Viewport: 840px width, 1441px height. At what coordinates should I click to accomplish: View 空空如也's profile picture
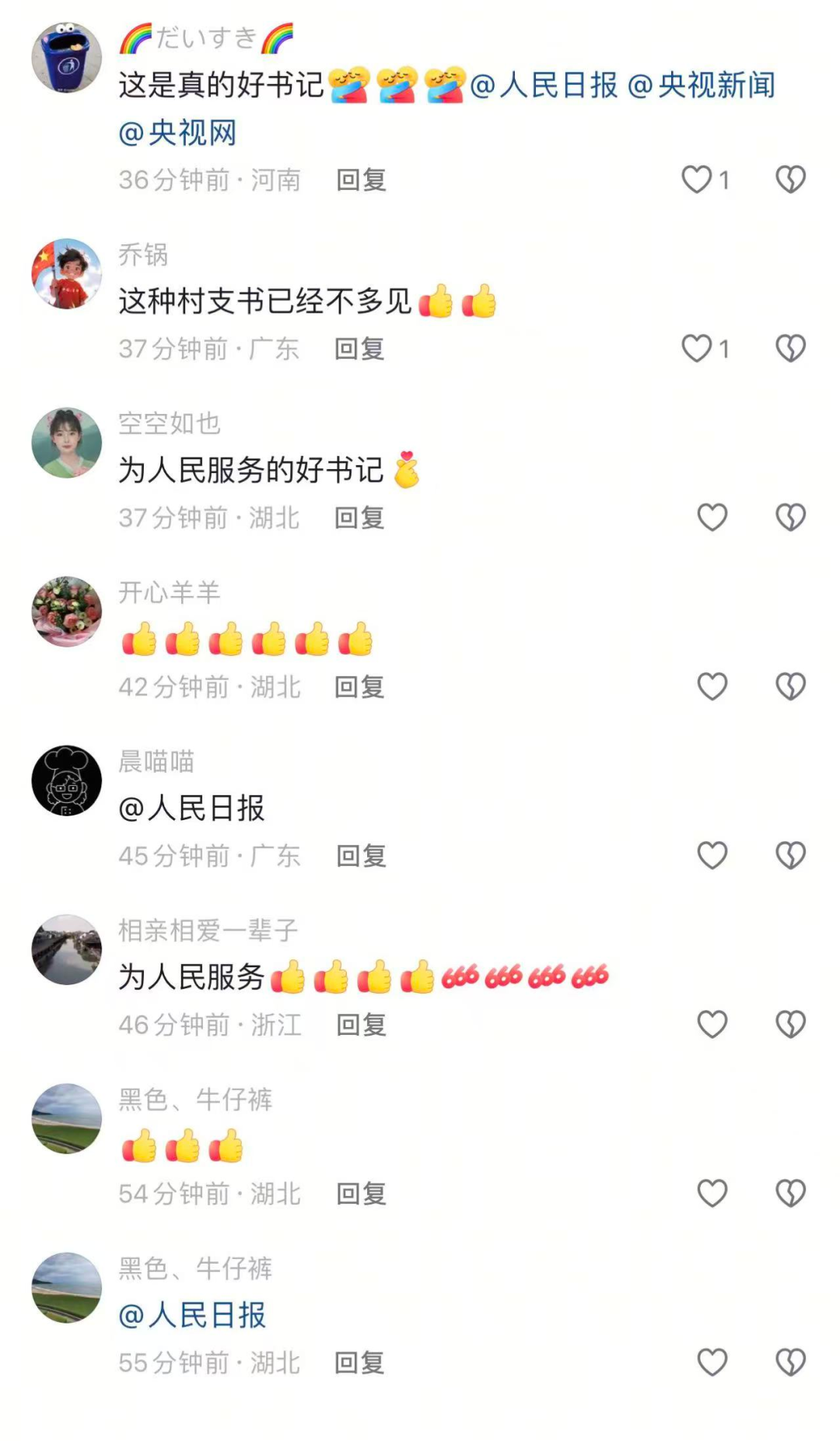66,443
